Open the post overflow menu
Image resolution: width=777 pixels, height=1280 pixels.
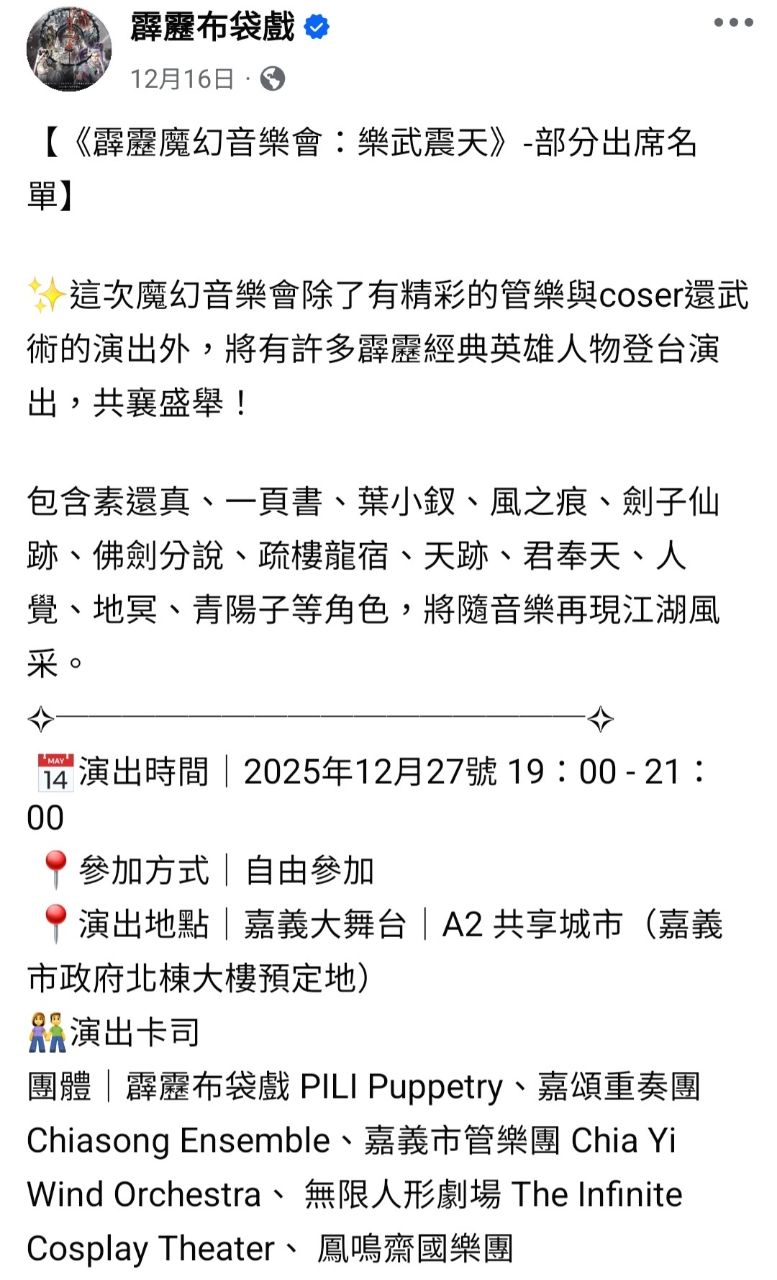click(x=733, y=24)
